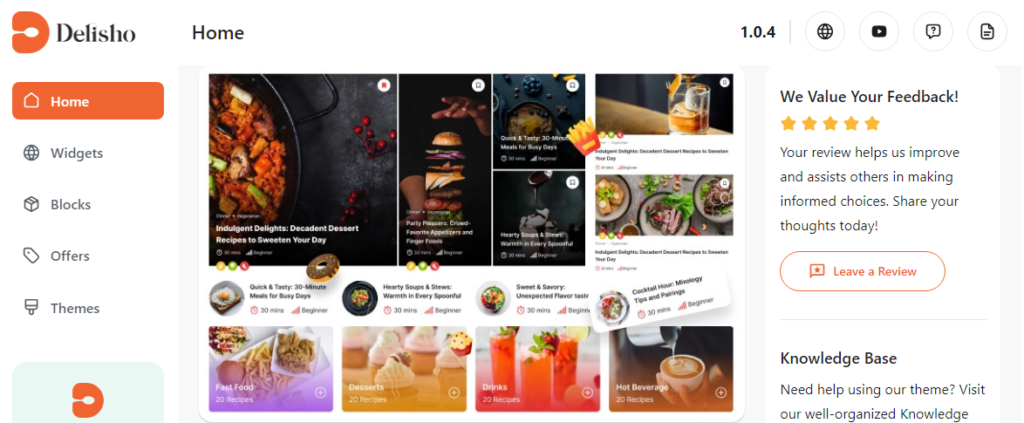Open the Widgets section
This screenshot has height=423, width=1024.
76,153
